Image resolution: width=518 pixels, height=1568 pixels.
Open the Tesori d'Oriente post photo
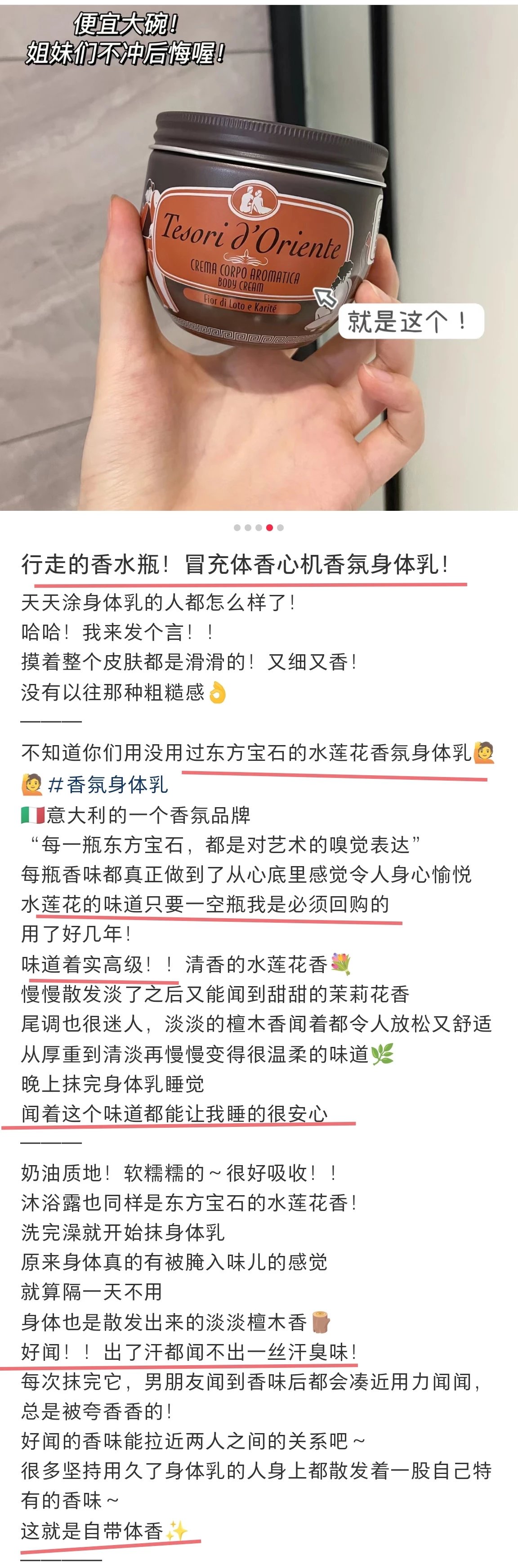click(259, 256)
